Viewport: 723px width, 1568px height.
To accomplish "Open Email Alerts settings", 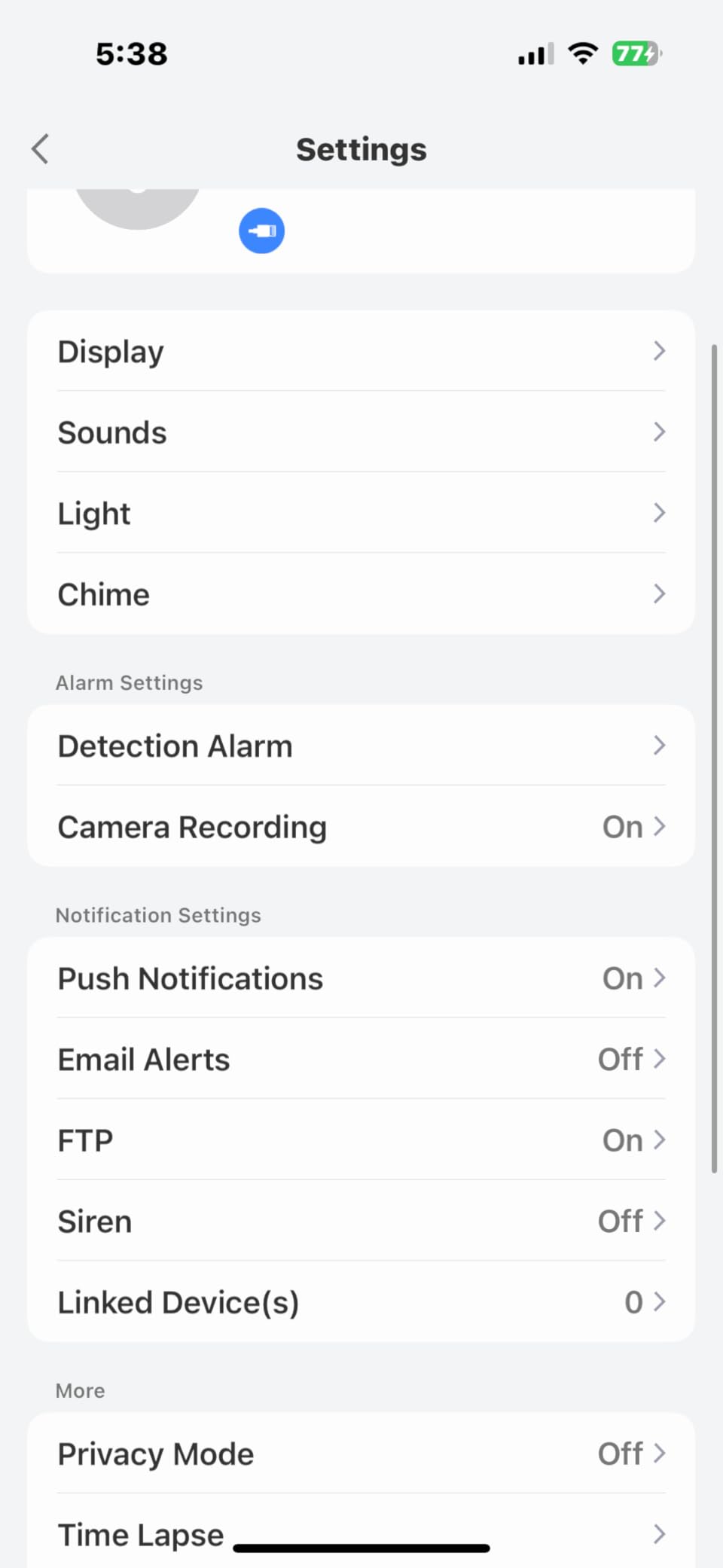I will click(x=361, y=1059).
